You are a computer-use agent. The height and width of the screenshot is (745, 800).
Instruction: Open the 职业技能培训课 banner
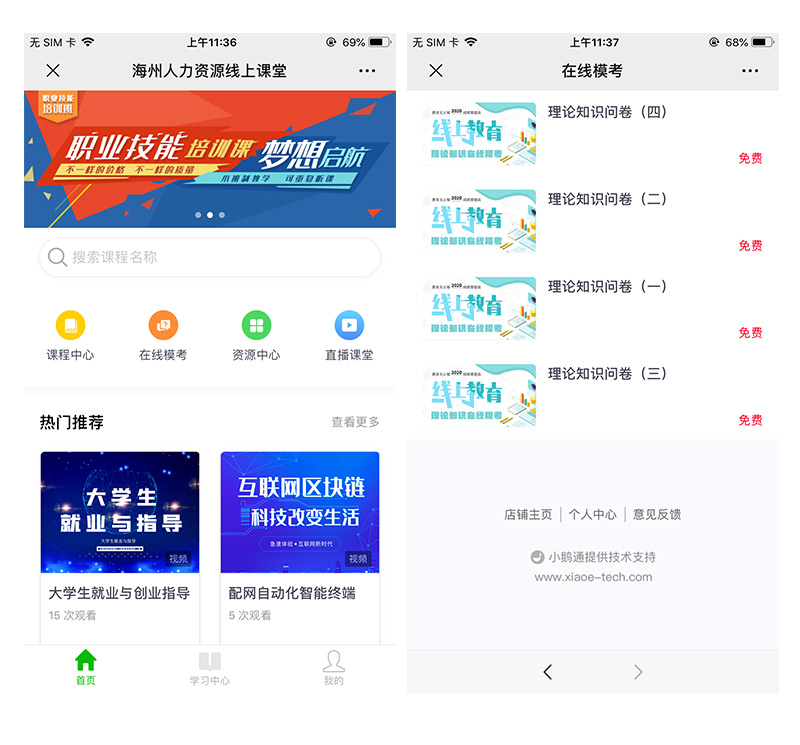[210, 158]
